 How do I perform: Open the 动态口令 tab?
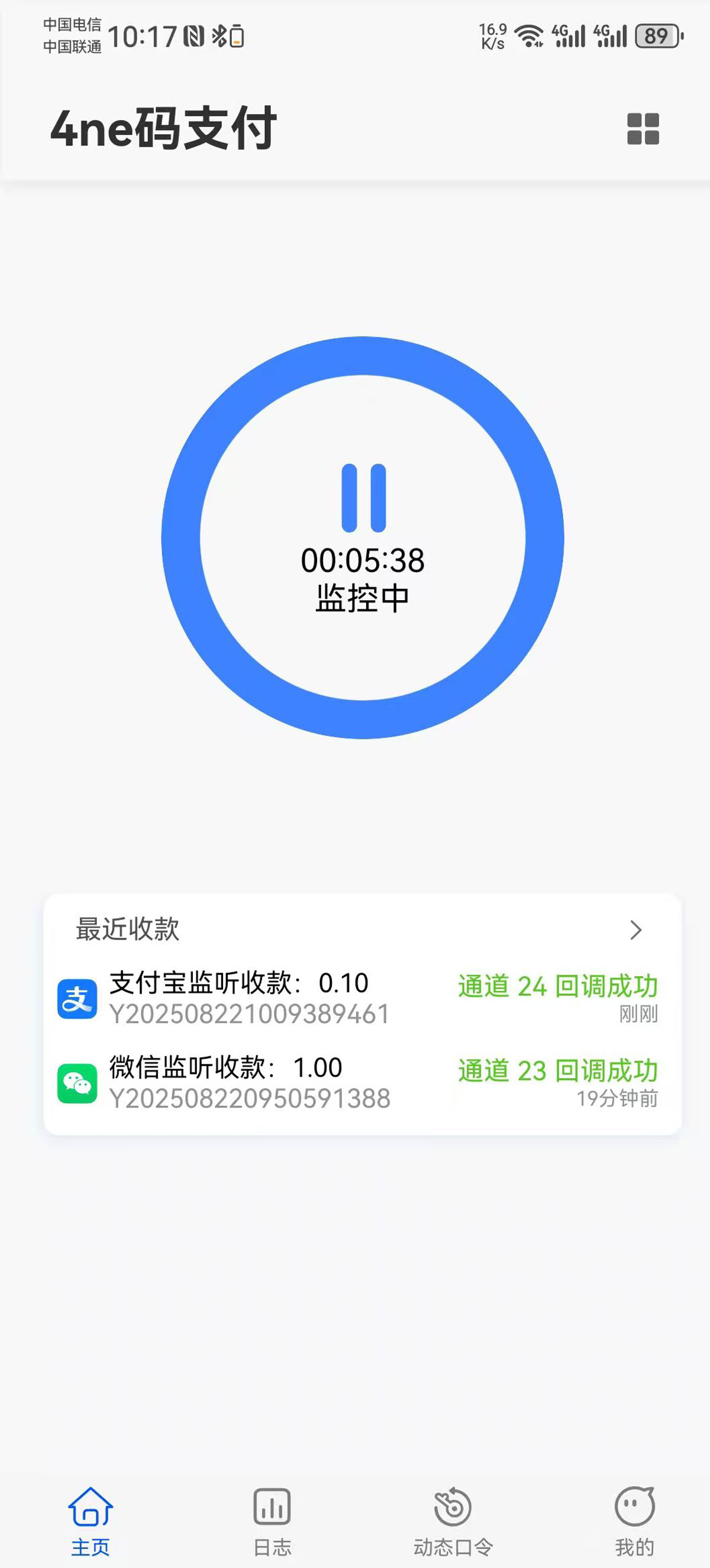click(x=453, y=1521)
